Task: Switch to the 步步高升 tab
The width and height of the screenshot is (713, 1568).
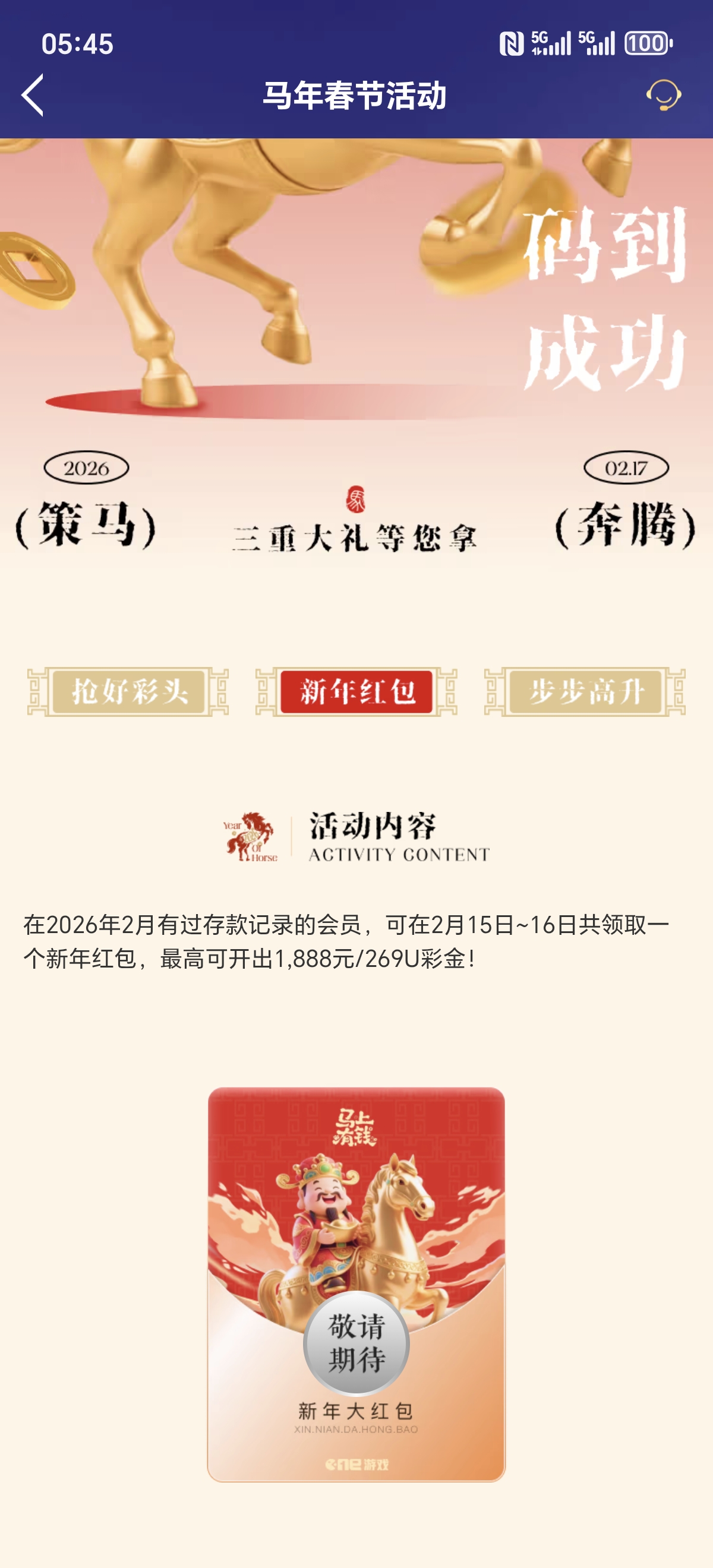Action: [585, 691]
